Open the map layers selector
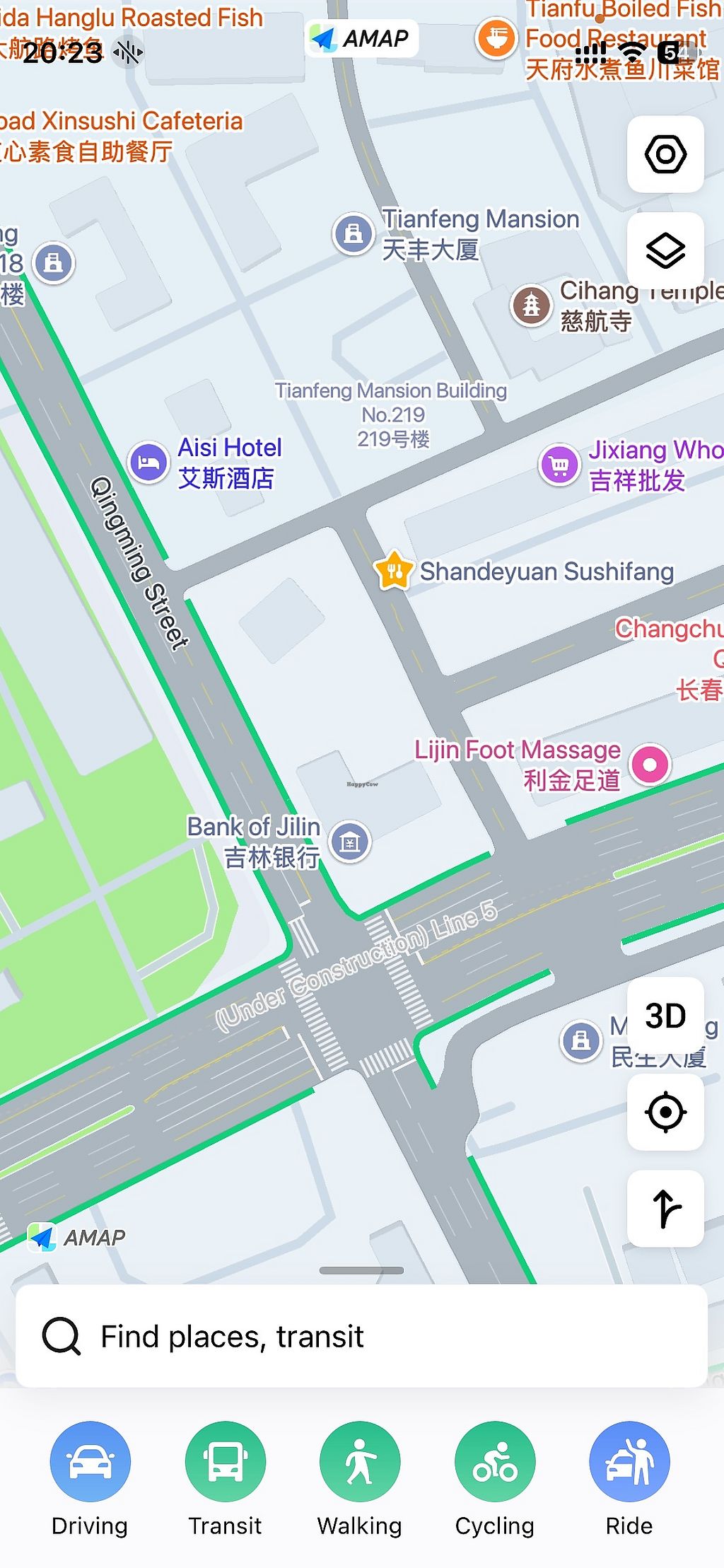Viewport: 724px width, 1568px height. click(x=665, y=250)
